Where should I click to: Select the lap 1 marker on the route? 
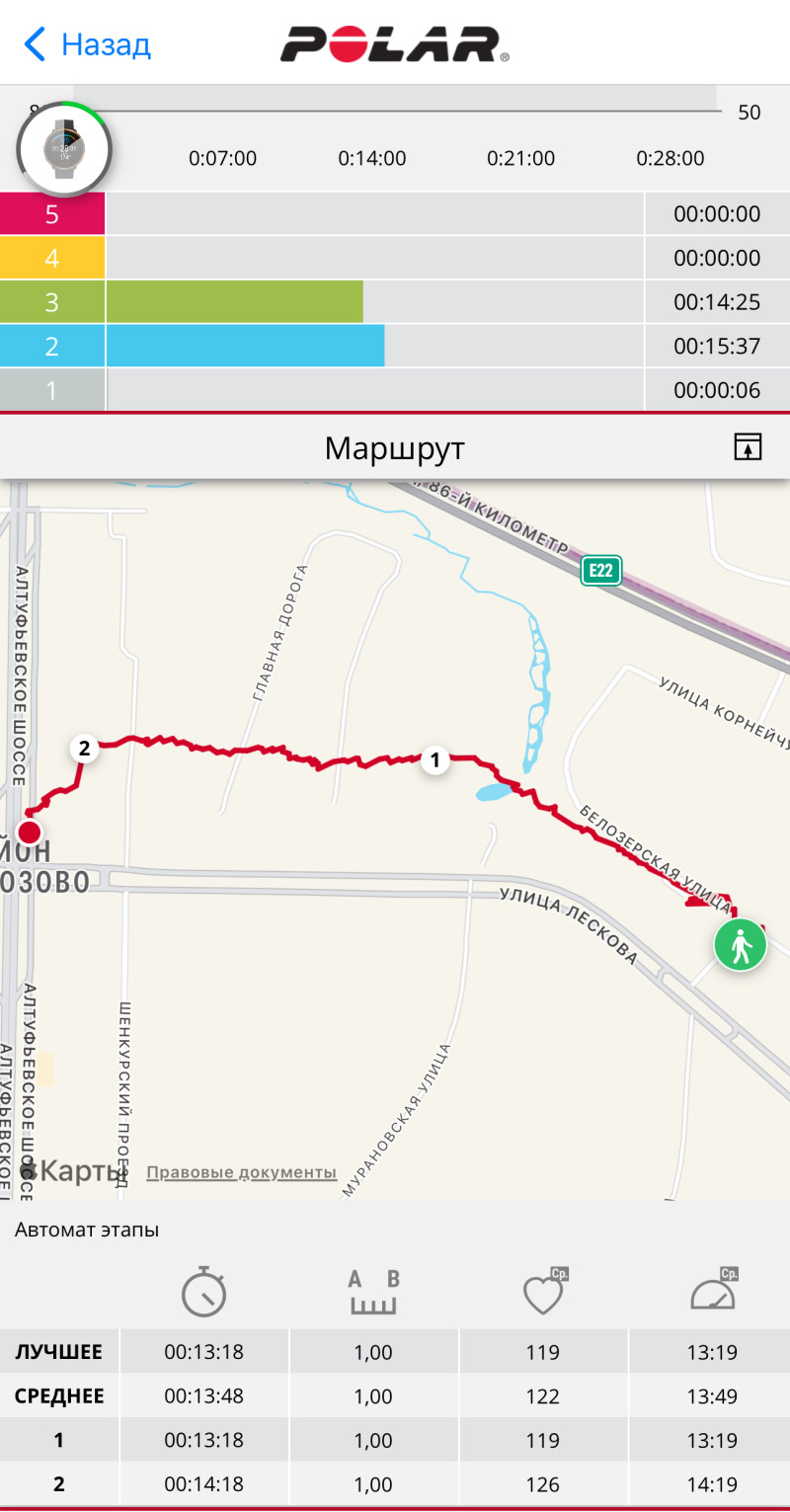coord(434,760)
